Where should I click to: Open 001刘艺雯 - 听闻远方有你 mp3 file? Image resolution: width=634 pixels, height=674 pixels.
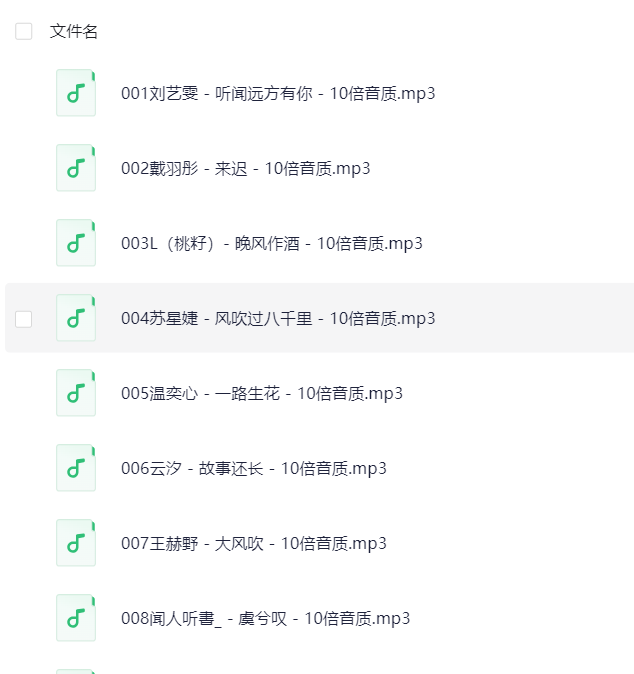277,94
